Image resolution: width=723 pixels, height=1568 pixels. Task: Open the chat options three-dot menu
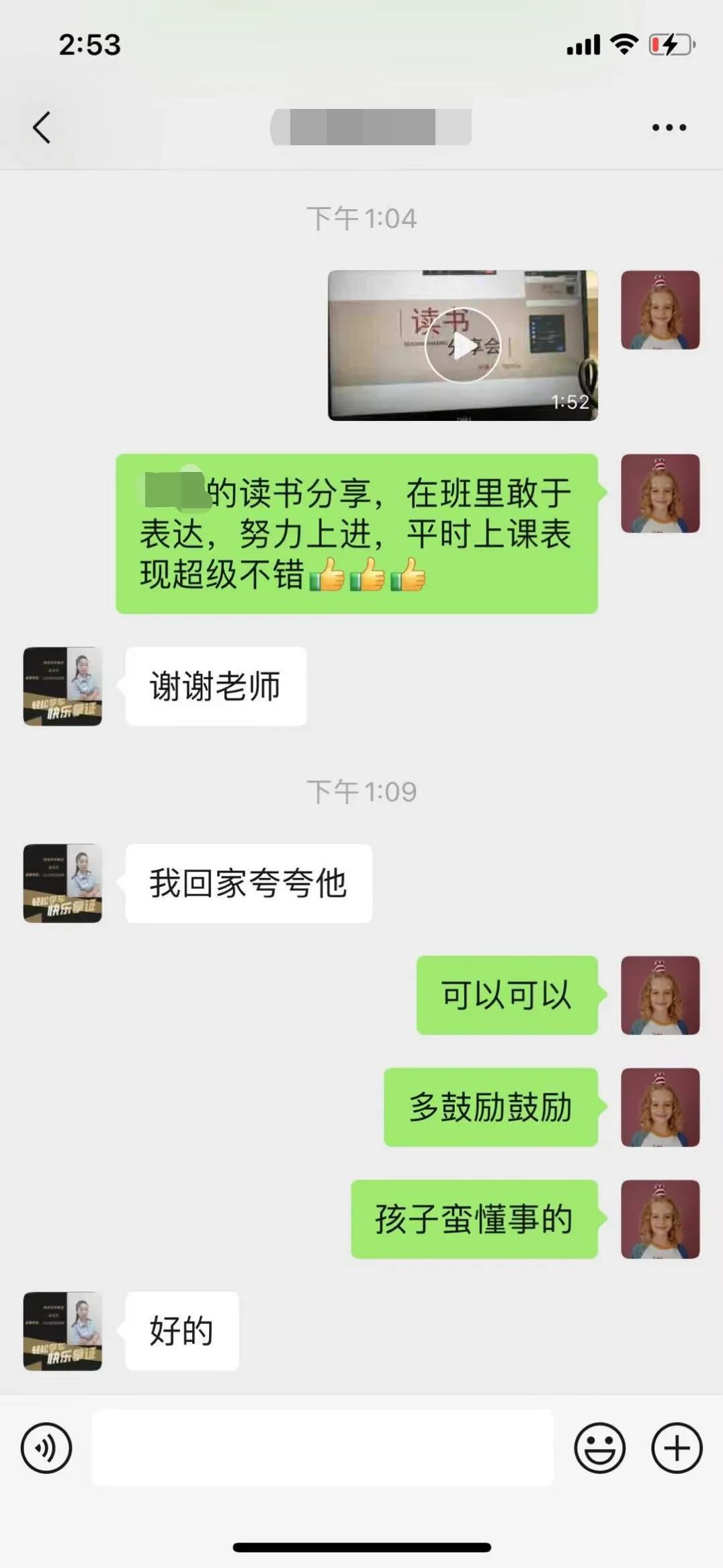669,127
